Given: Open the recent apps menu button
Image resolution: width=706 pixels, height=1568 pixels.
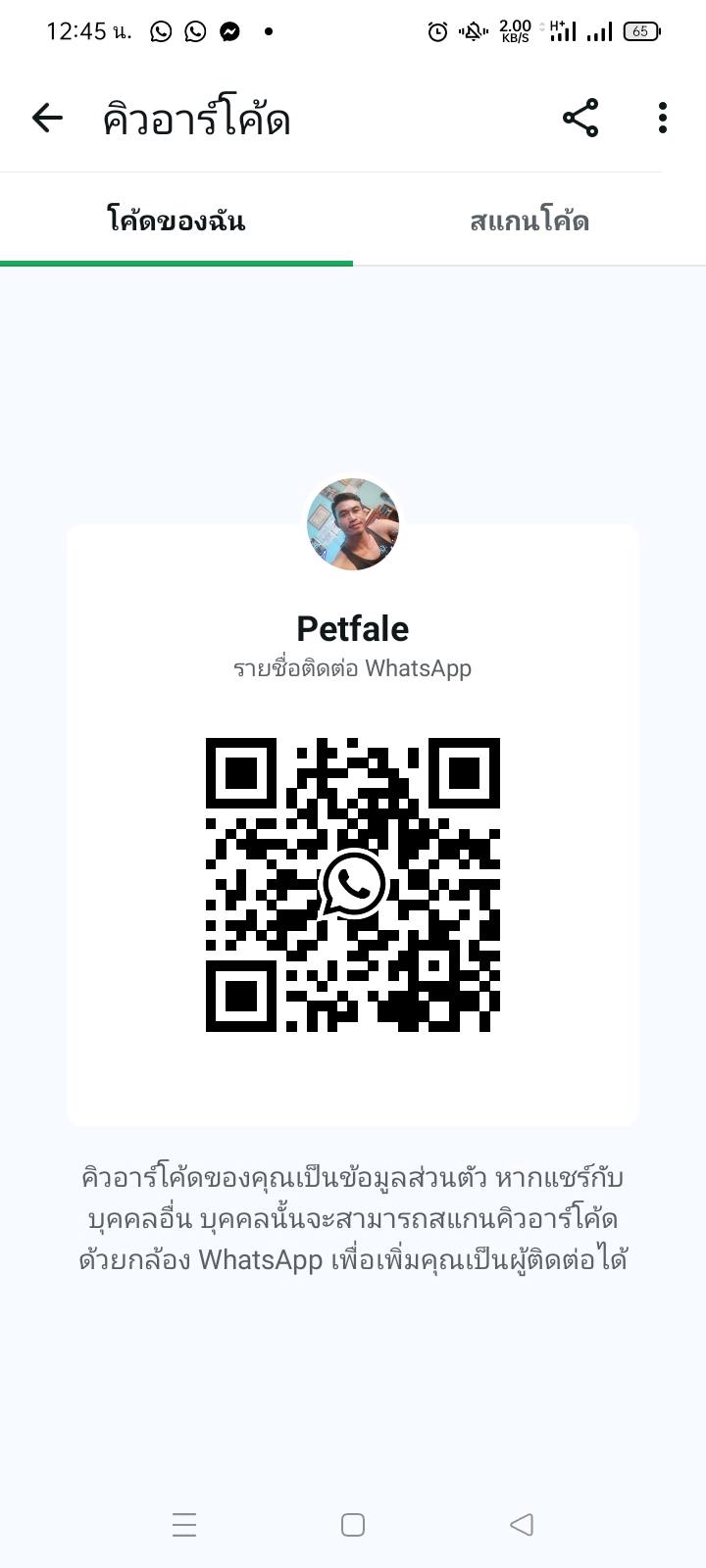Looking at the screenshot, I should pyautogui.click(x=184, y=1525).
